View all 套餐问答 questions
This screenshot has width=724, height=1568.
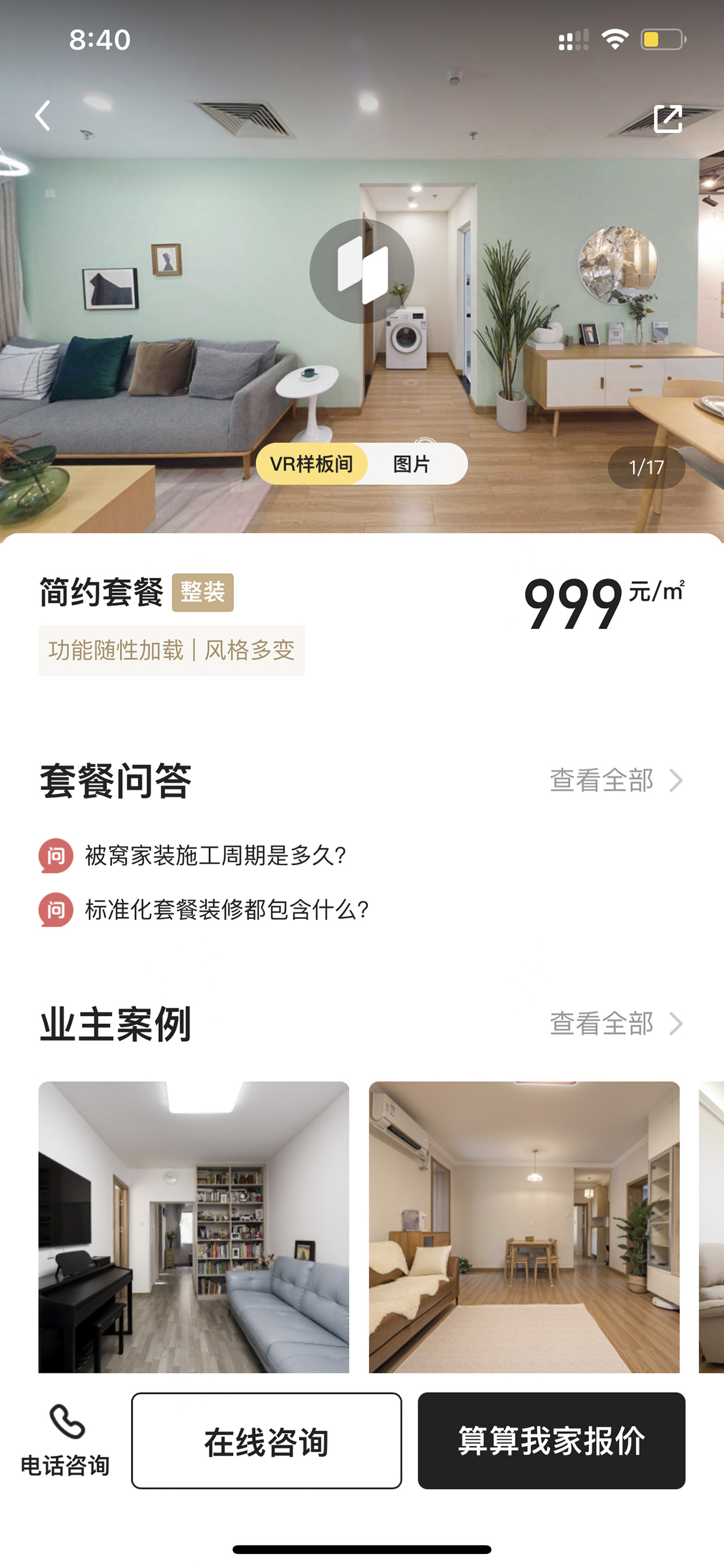[x=617, y=780]
